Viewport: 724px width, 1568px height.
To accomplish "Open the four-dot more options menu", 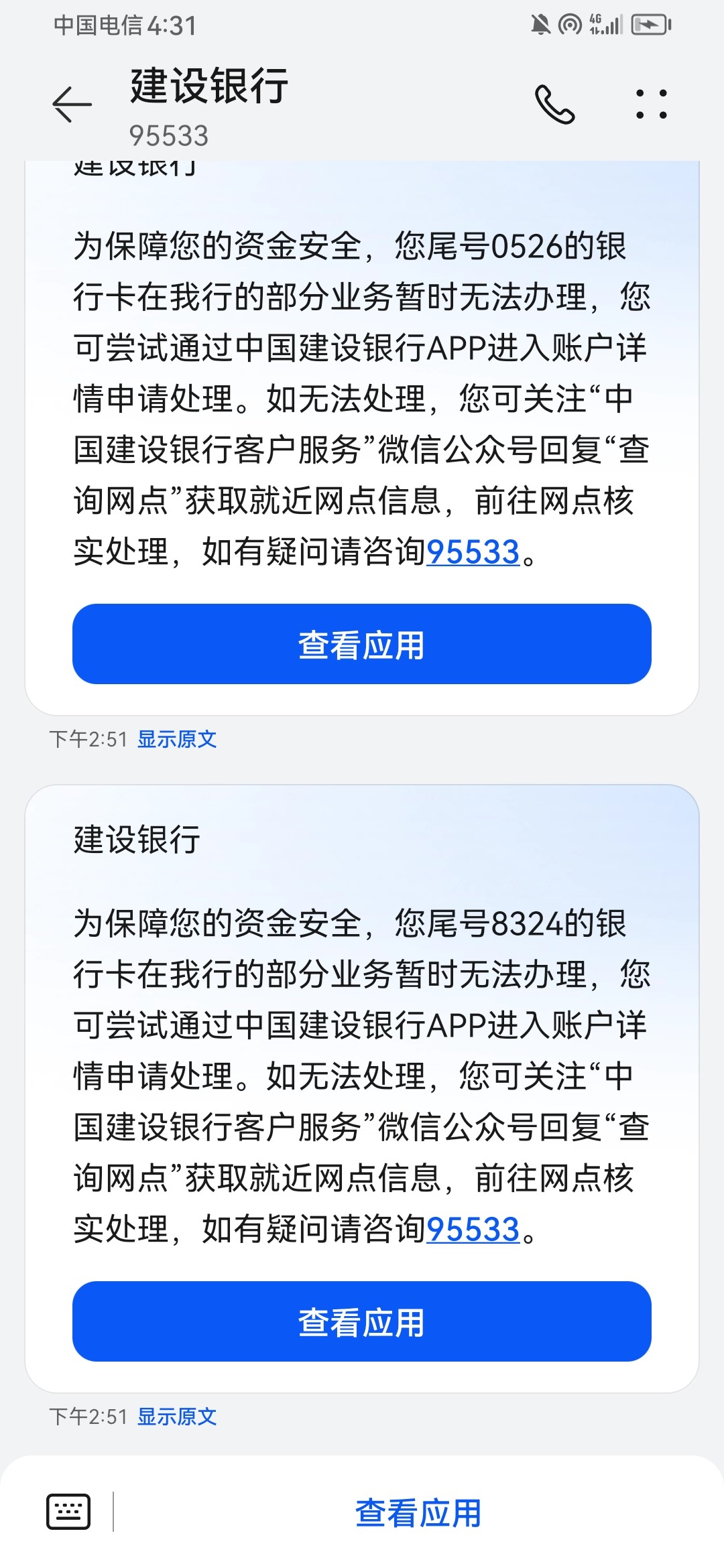I will point(651,105).
